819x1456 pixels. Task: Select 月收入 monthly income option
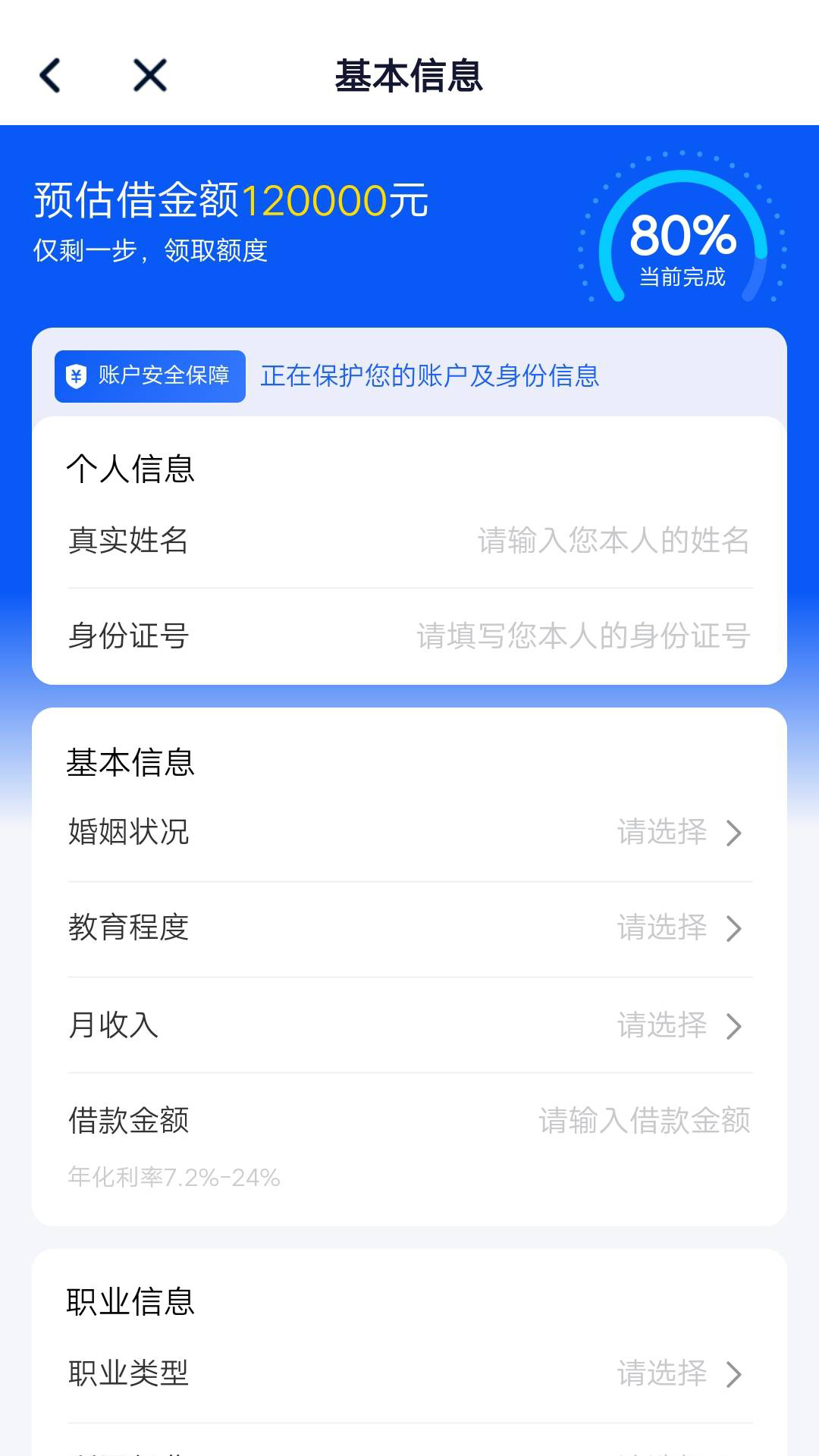409,1025
